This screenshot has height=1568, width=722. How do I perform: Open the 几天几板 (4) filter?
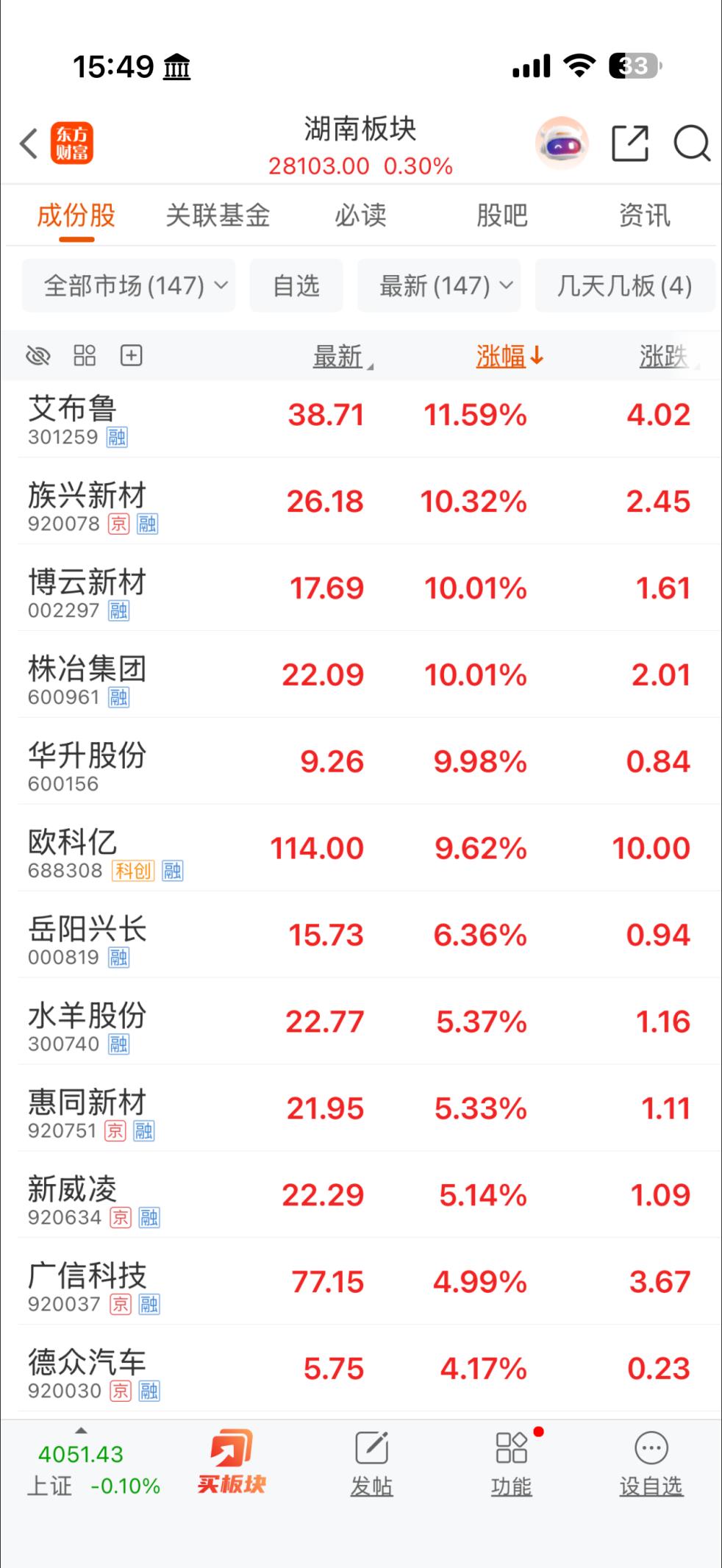click(624, 285)
